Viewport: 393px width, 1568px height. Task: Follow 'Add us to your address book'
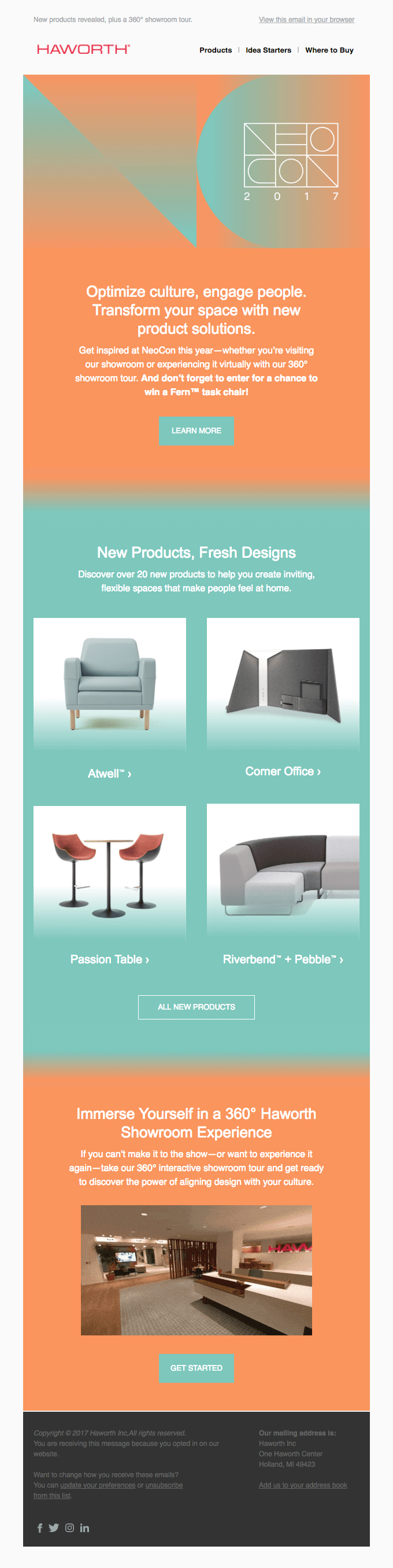[x=303, y=1485]
